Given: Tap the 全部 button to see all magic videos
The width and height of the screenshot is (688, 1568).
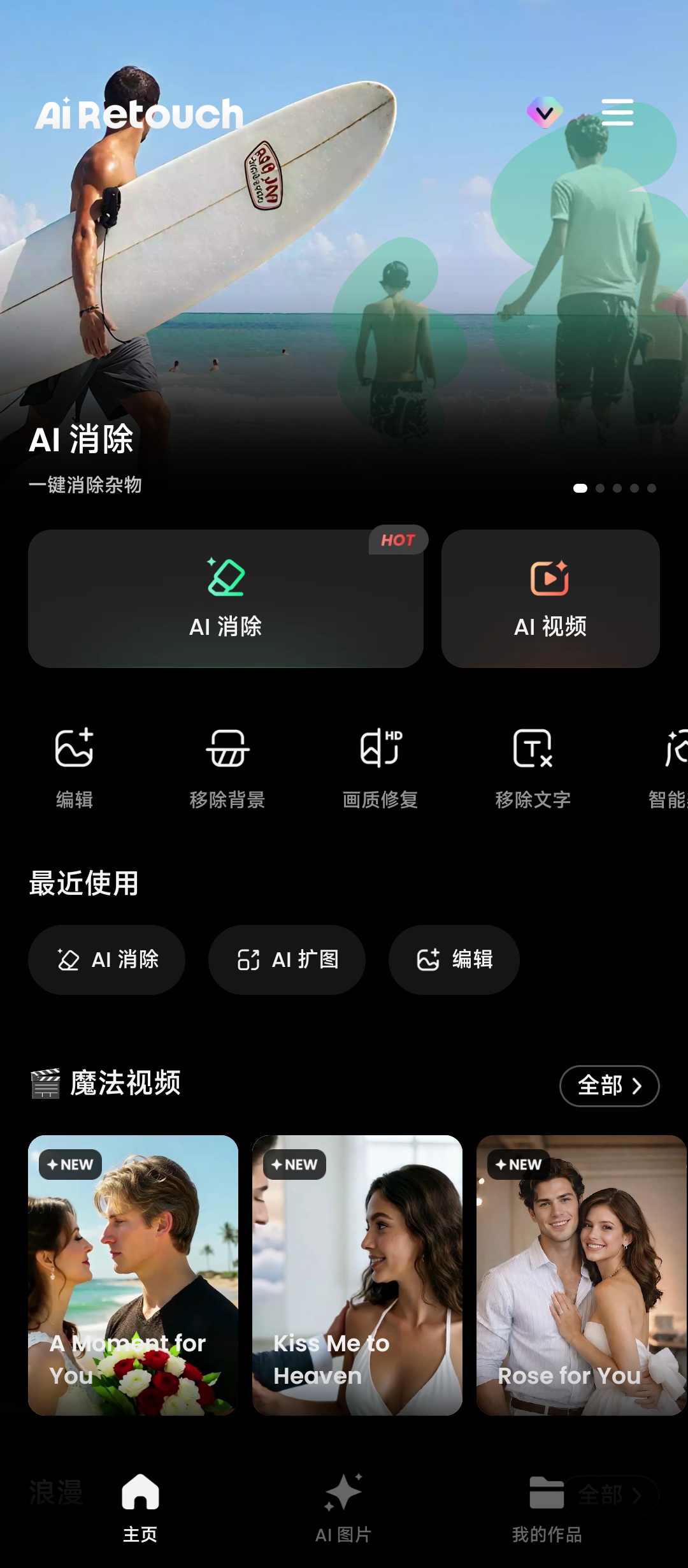Looking at the screenshot, I should (x=608, y=1085).
